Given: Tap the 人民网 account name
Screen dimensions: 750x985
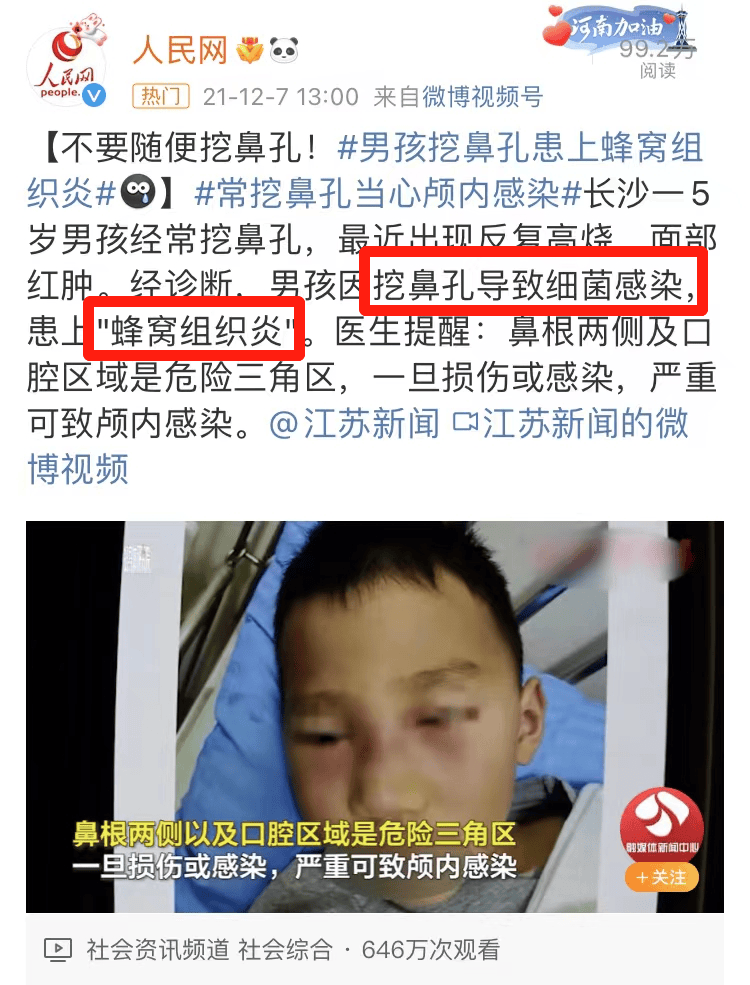Looking at the screenshot, I should 181,48.
